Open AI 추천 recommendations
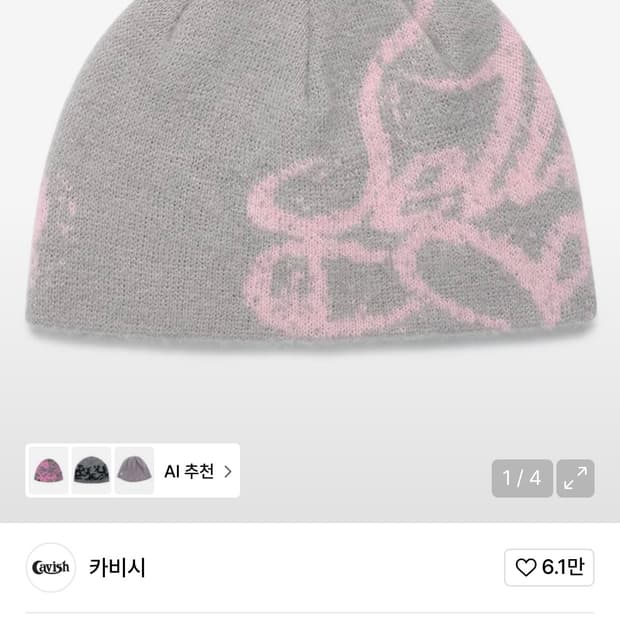This screenshot has width=620, height=620. pyautogui.click(x=198, y=471)
